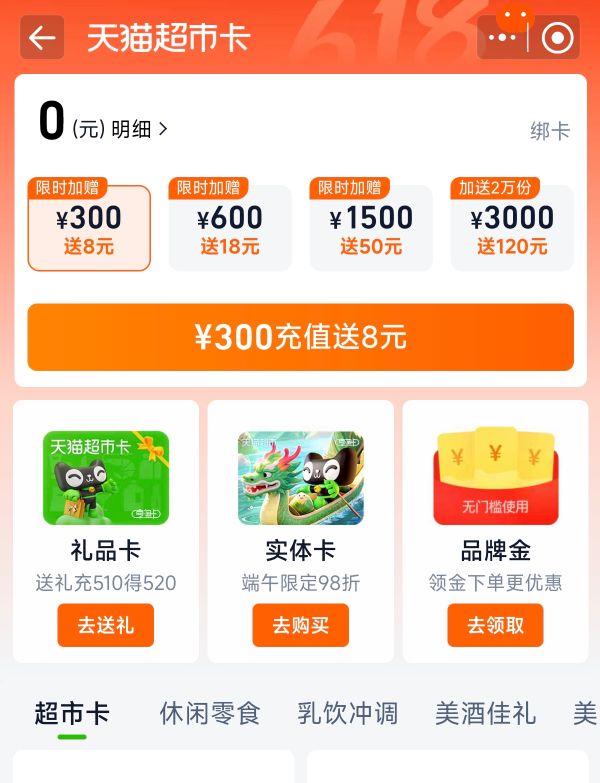This screenshot has height=783, width=600.
Task: Tap 绑卡 to bind a card
Action: click(x=549, y=131)
